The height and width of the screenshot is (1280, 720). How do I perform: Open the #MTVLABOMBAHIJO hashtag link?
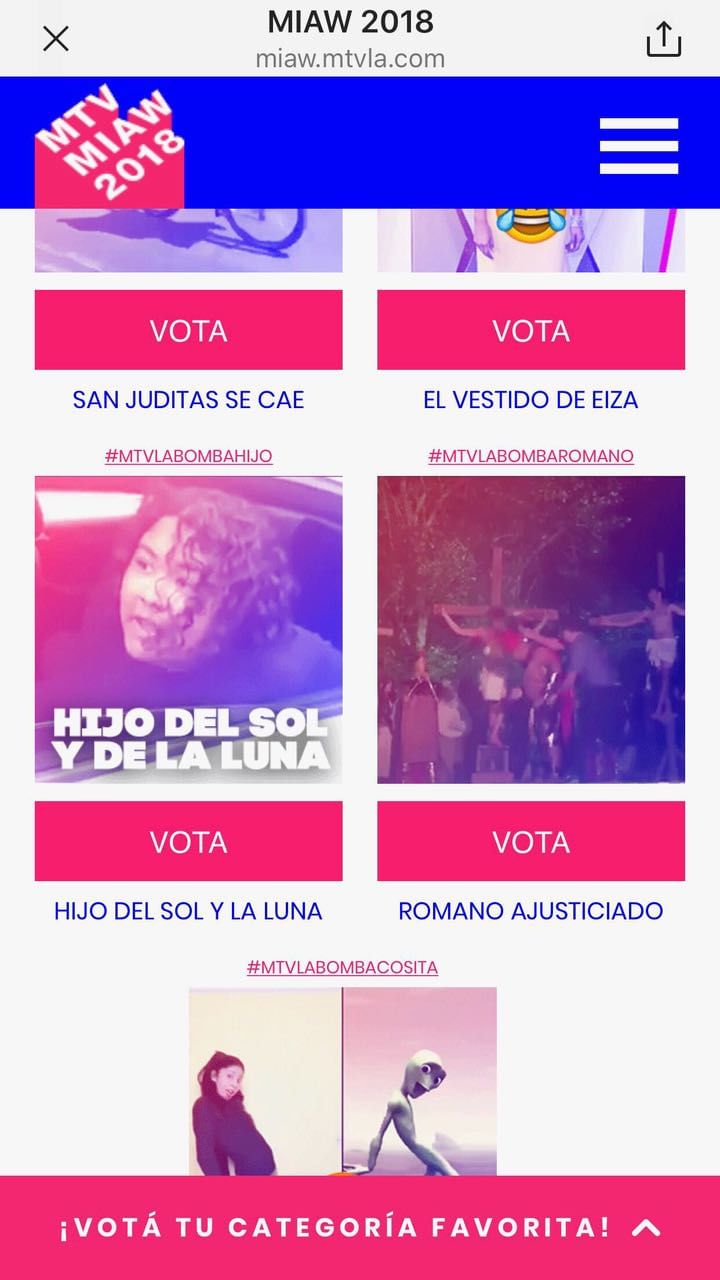click(188, 456)
